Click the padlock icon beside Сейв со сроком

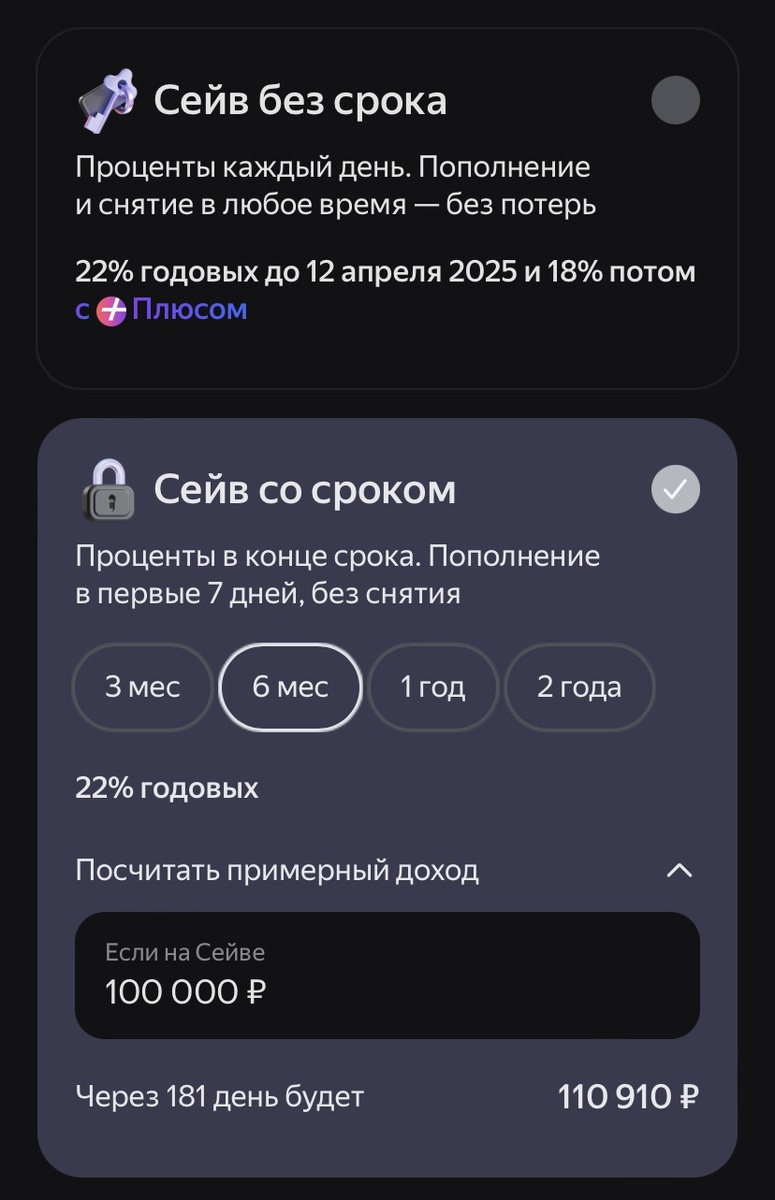[110, 489]
